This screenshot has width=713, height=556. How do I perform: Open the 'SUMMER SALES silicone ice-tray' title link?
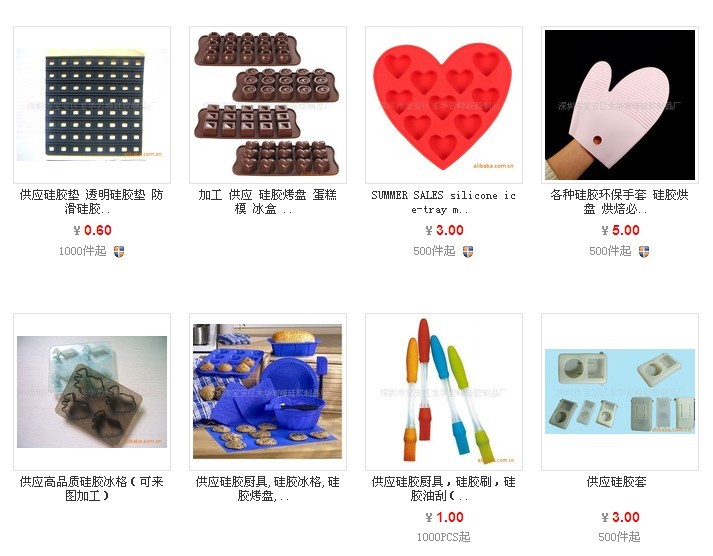coord(444,202)
